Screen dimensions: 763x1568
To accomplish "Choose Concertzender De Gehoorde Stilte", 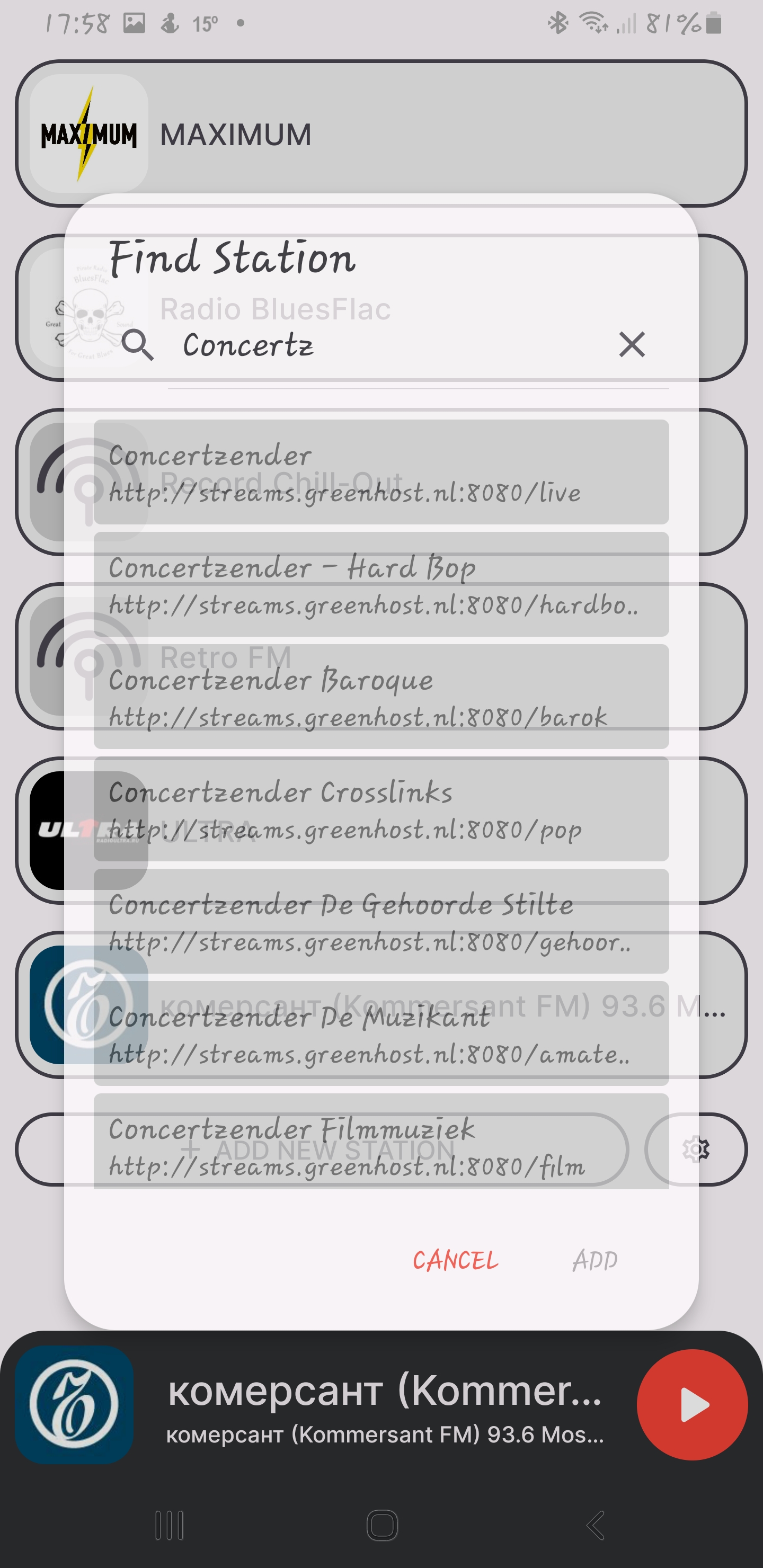I will (x=381, y=921).
